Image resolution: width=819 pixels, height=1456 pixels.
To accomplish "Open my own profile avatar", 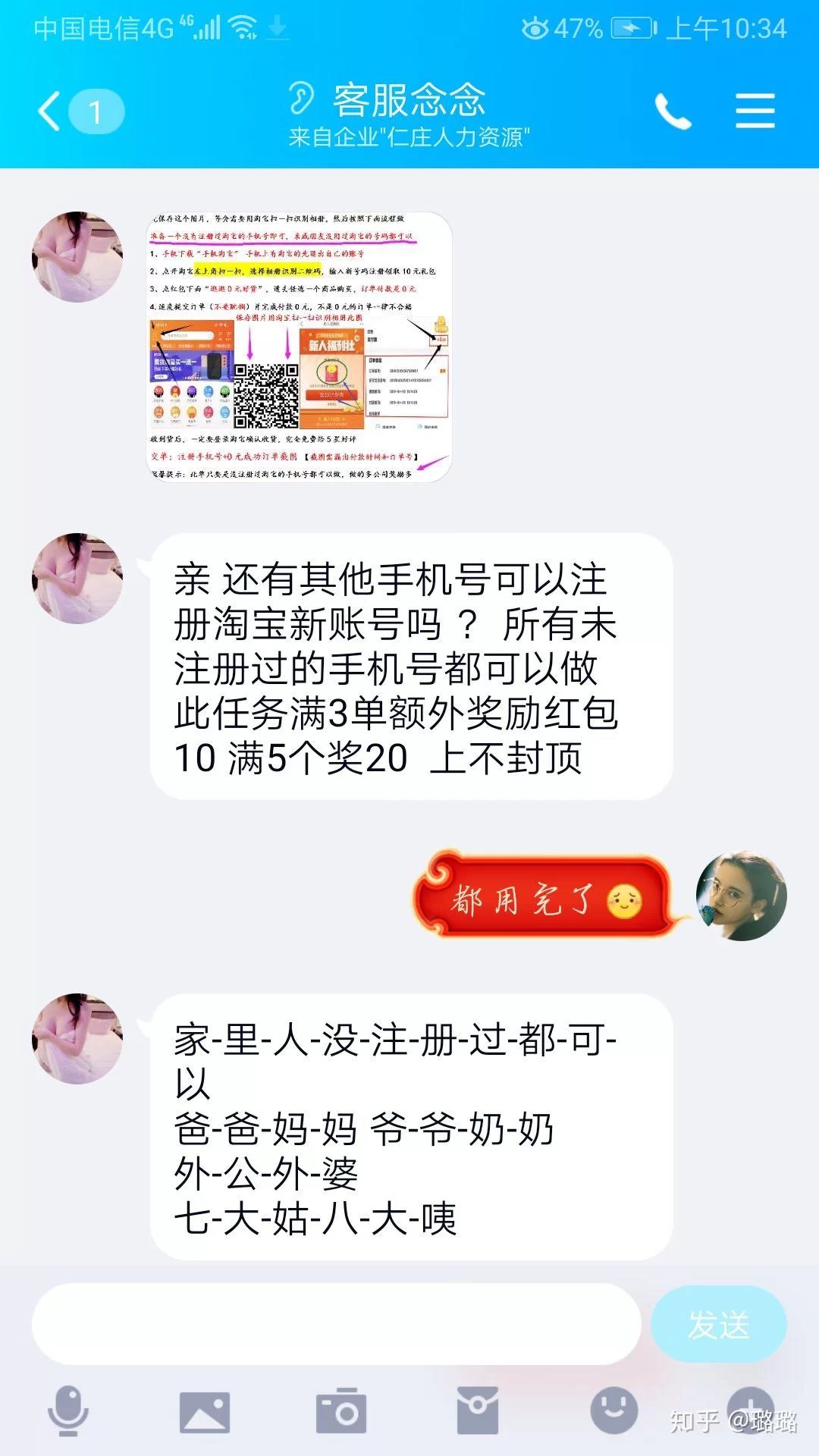I will [741, 896].
